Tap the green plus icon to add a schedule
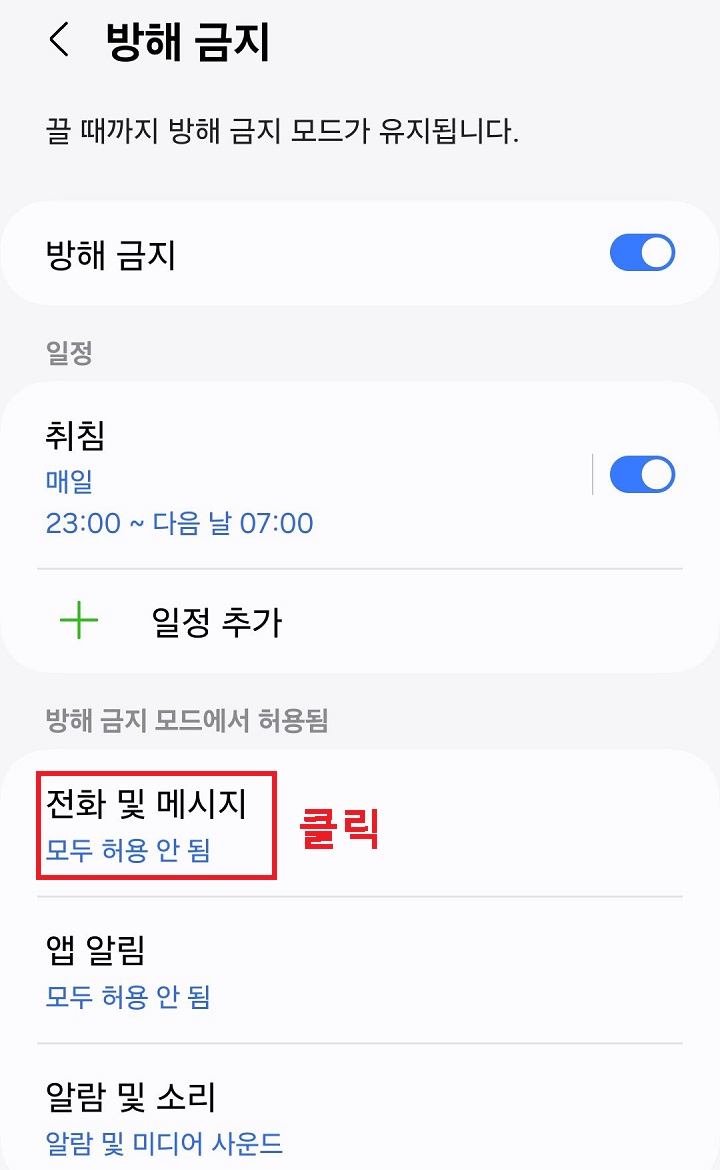The height and width of the screenshot is (1170, 720). [76, 619]
